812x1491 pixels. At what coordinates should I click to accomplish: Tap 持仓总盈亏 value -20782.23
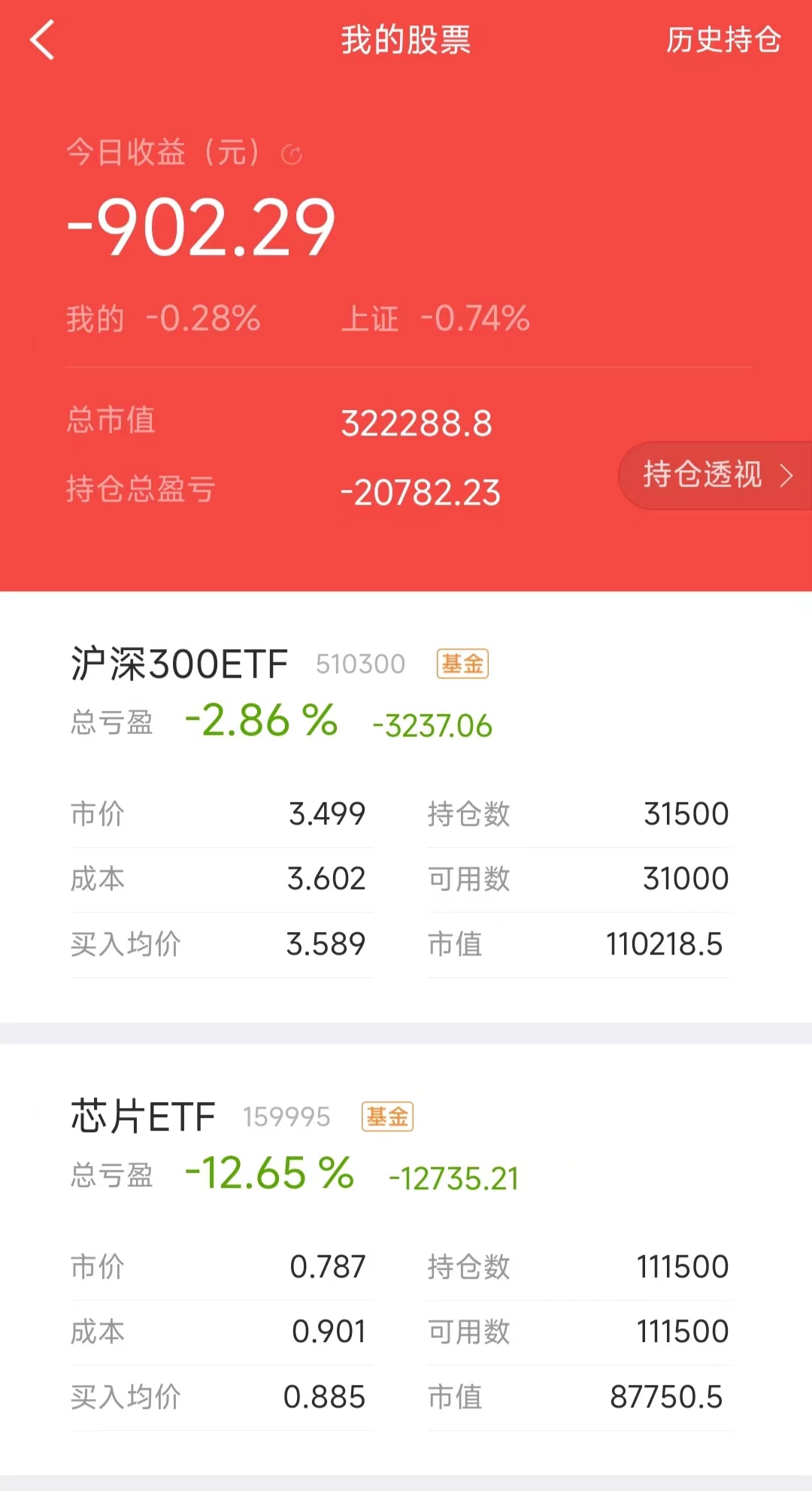pyautogui.click(x=422, y=493)
